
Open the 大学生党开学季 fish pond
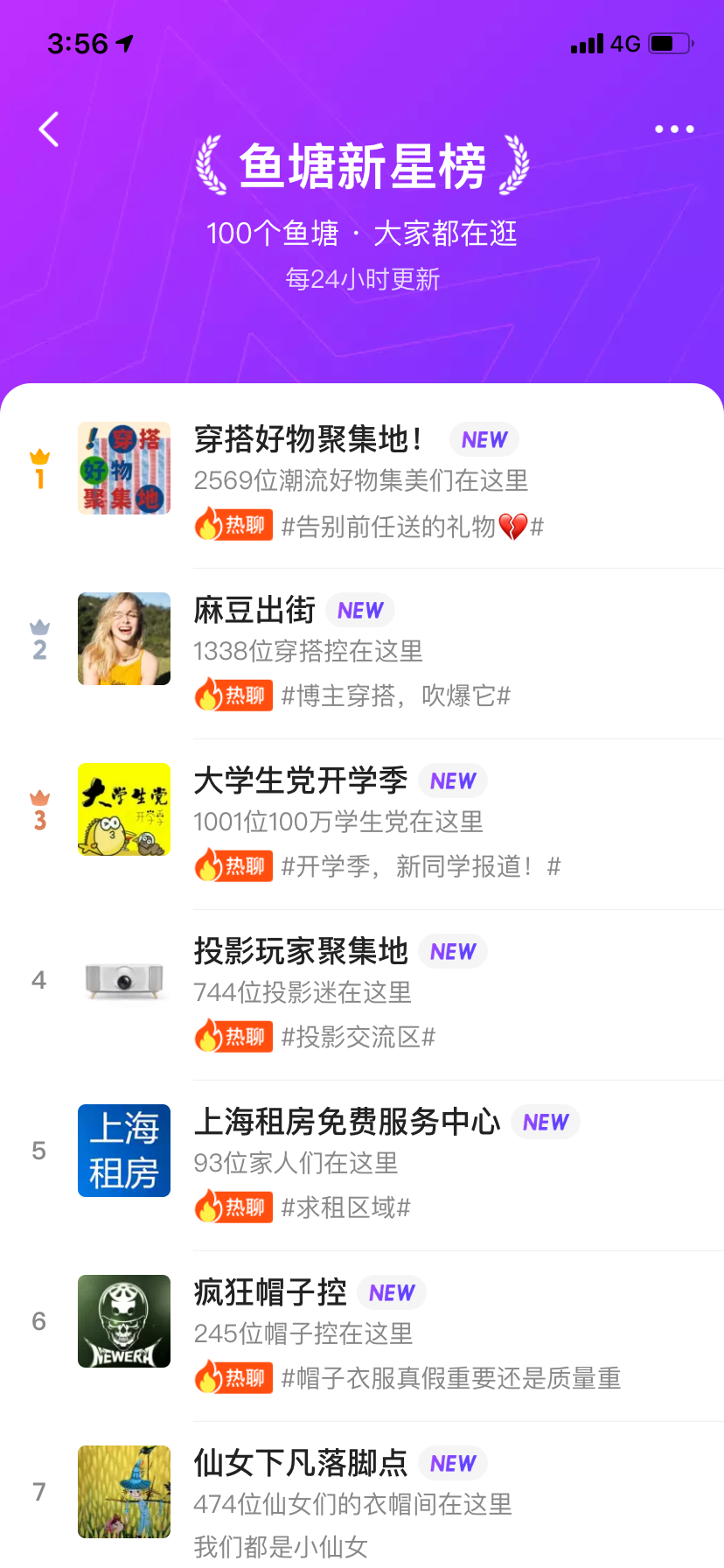coord(300,780)
